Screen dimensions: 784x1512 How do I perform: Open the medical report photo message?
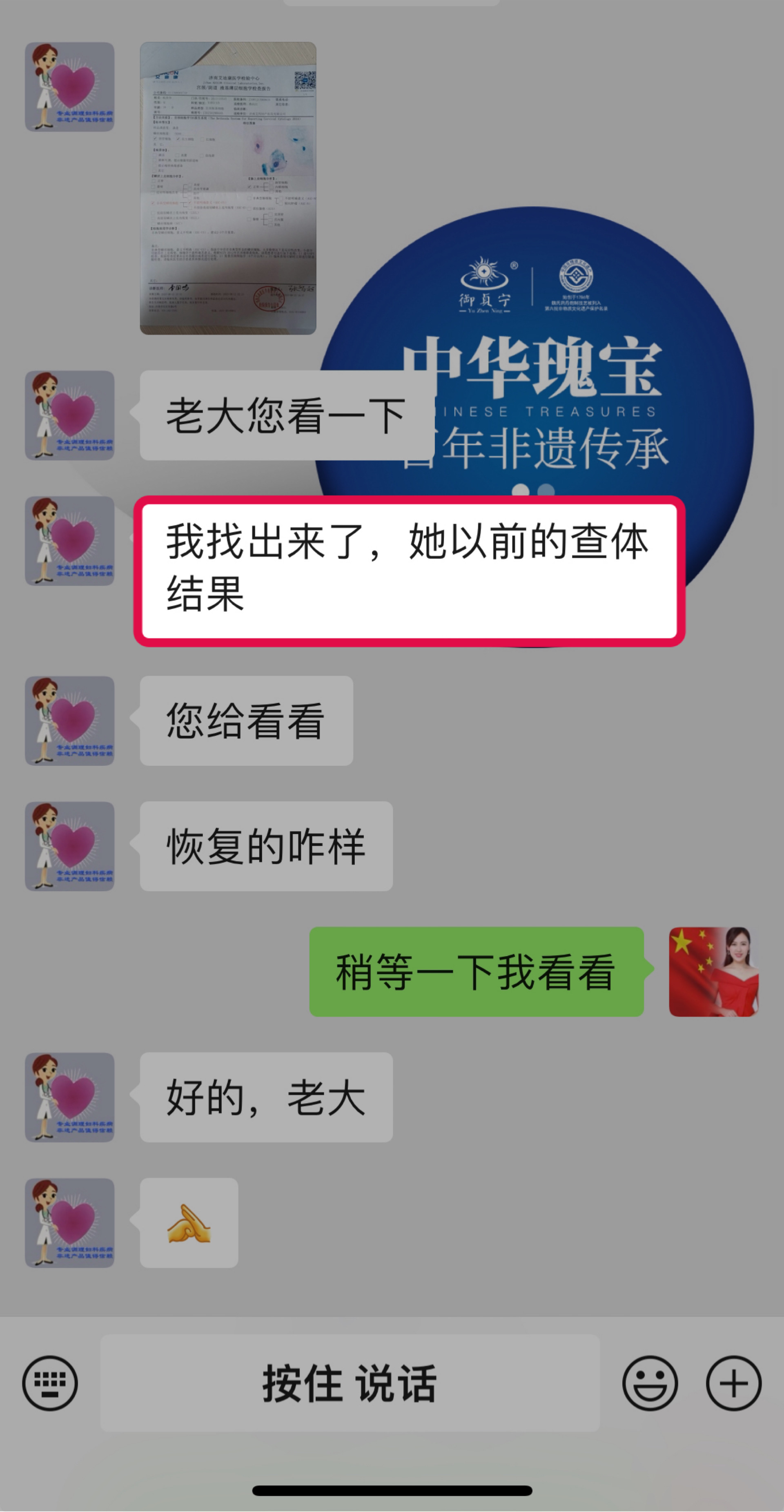[228, 188]
